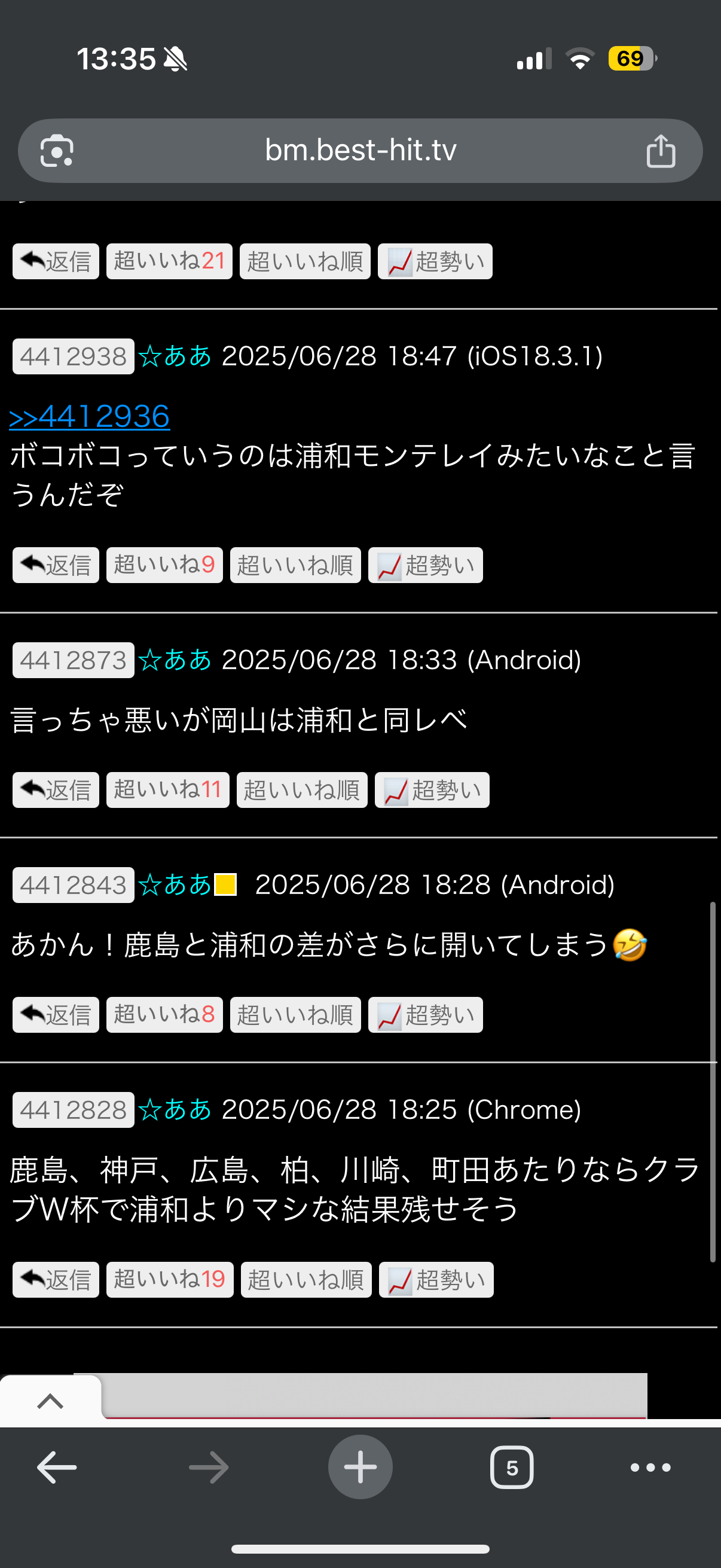Reply to post 4412938
The height and width of the screenshot is (1568, 721).
tap(56, 566)
